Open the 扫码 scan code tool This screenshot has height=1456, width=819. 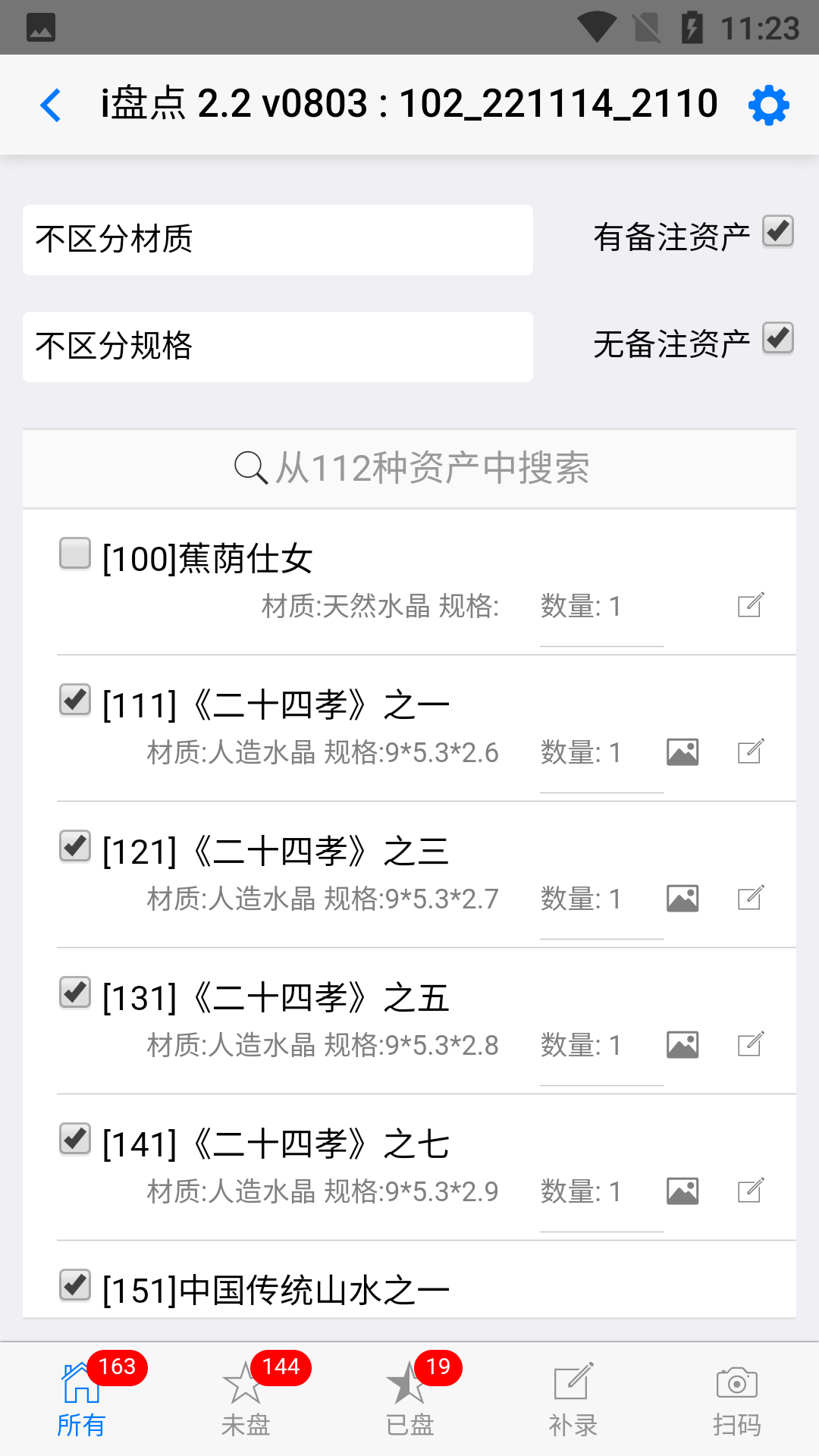click(x=736, y=1399)
